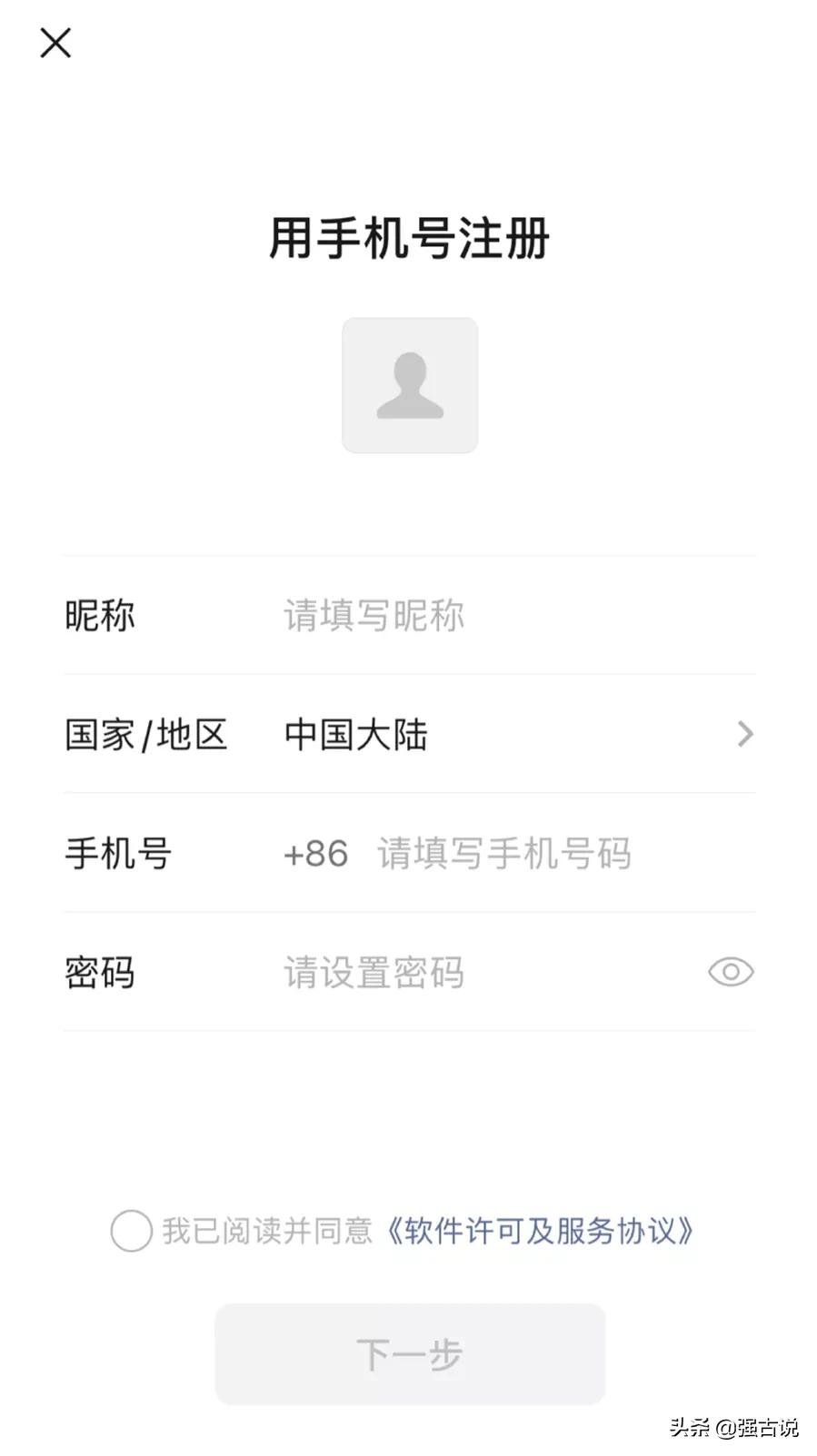This screenshot has width=817, height=1456.
Task: Click the +86 dialing code
Action: (x=314, y=853)
